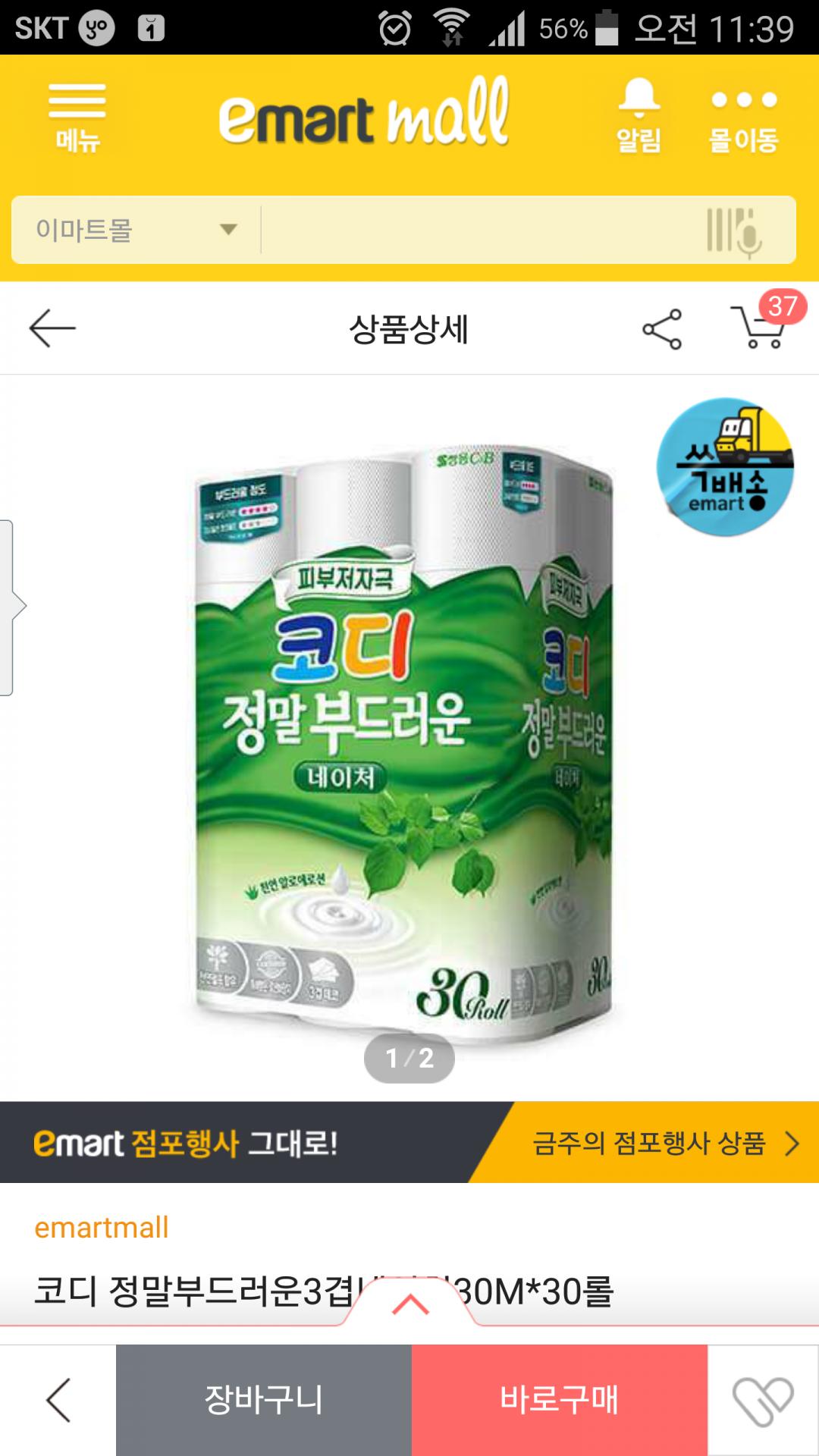819x1456 pixels.
Task: Focus the search text field
Action: 478,230
